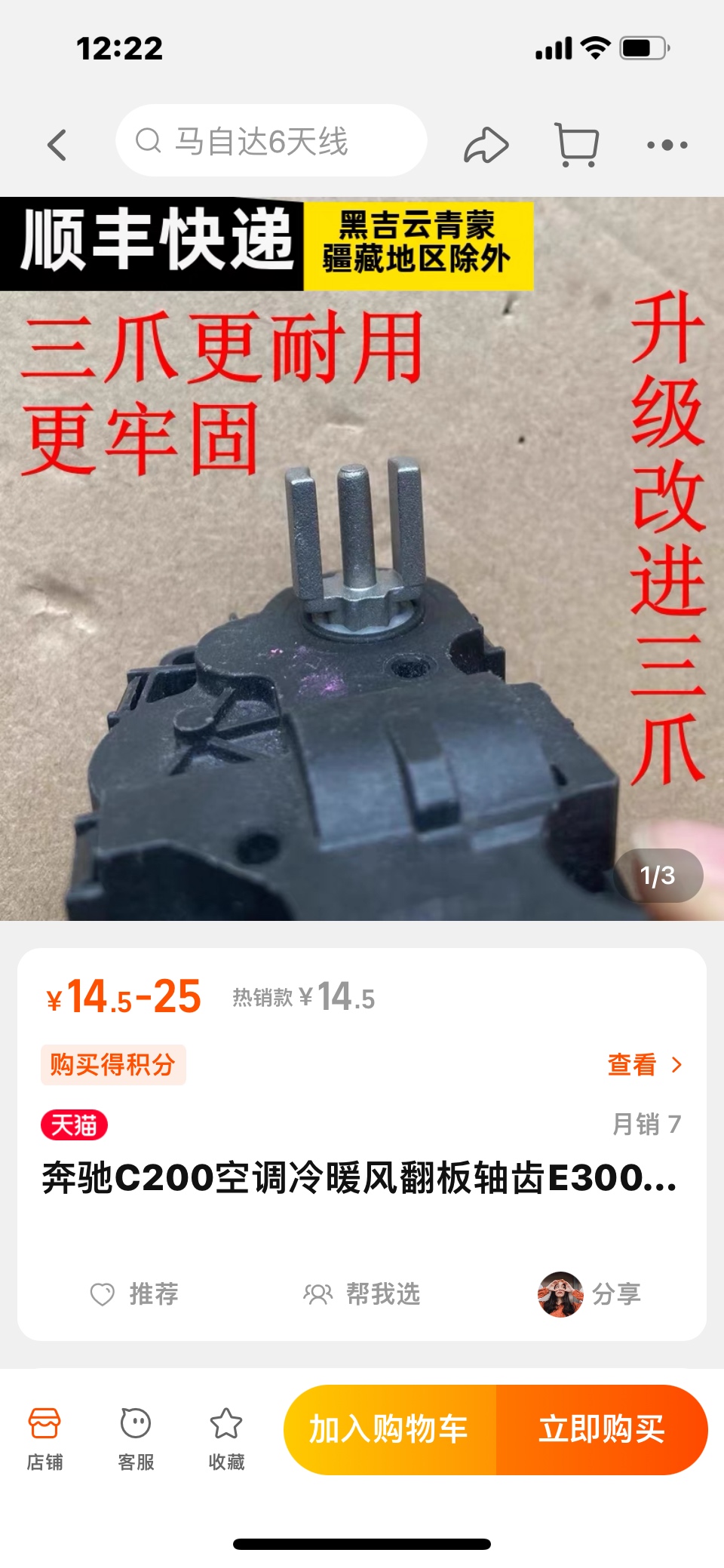The image size is (724, 1568).
Task: Tap 立即购买 to buy now
Action: pyautogui.click(x=601, y=1429)
